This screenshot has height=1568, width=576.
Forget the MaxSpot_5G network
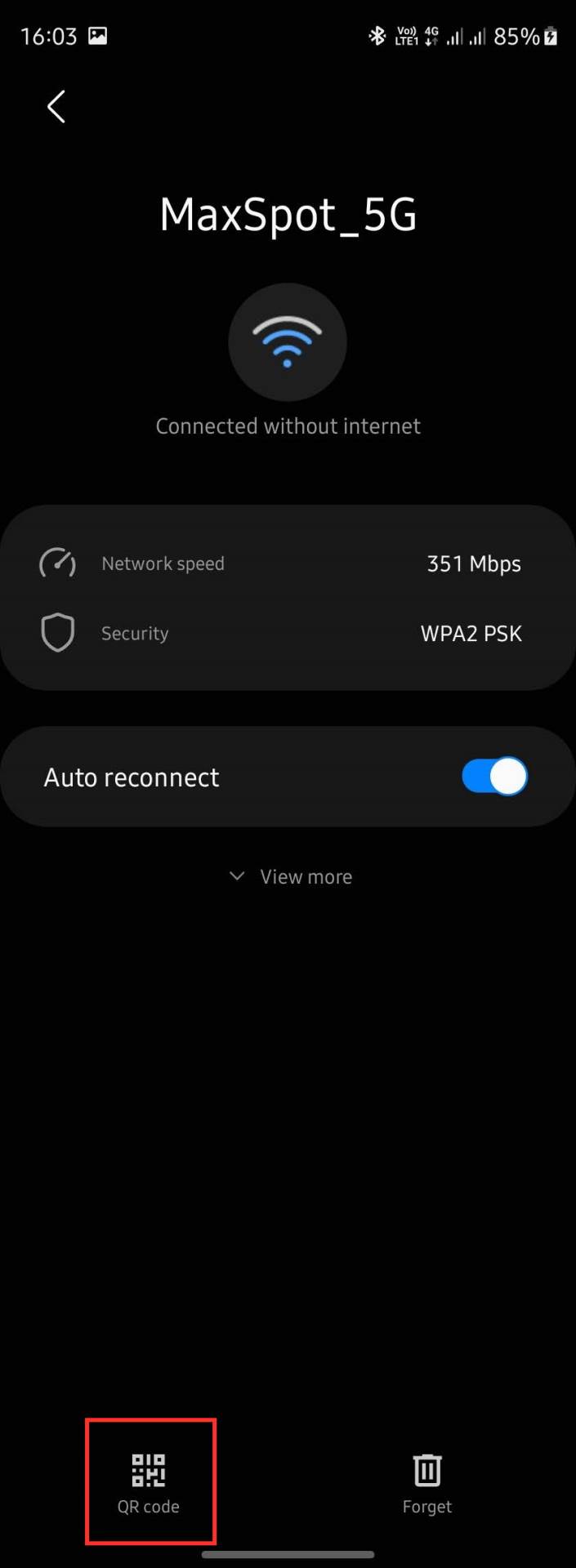[x=426, y=1481]
